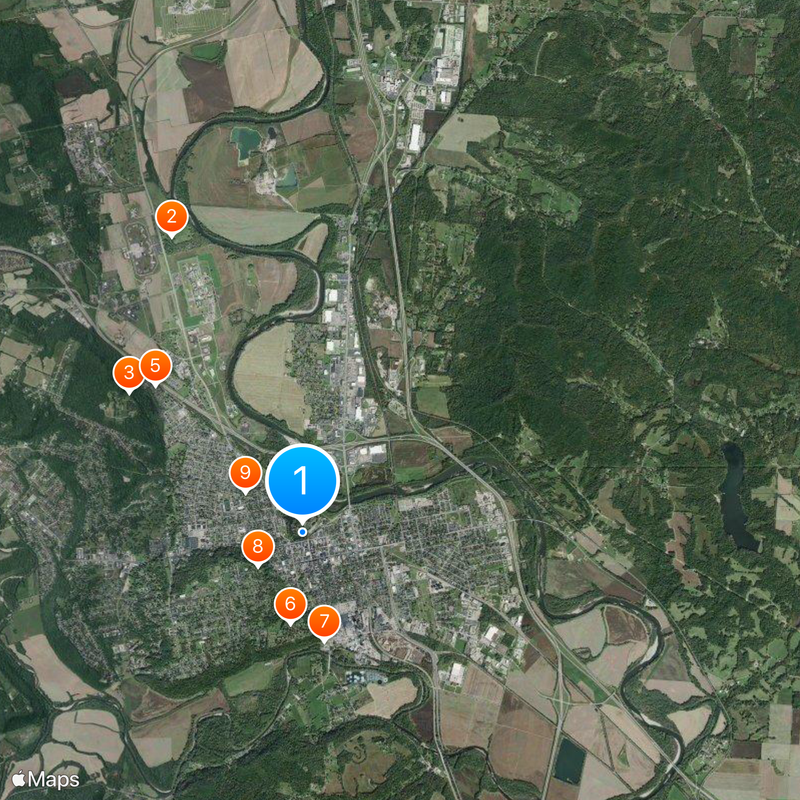800x800 pixels.
Task: Open the orange pin numbered 3
Action: click(x=128, y=372)
